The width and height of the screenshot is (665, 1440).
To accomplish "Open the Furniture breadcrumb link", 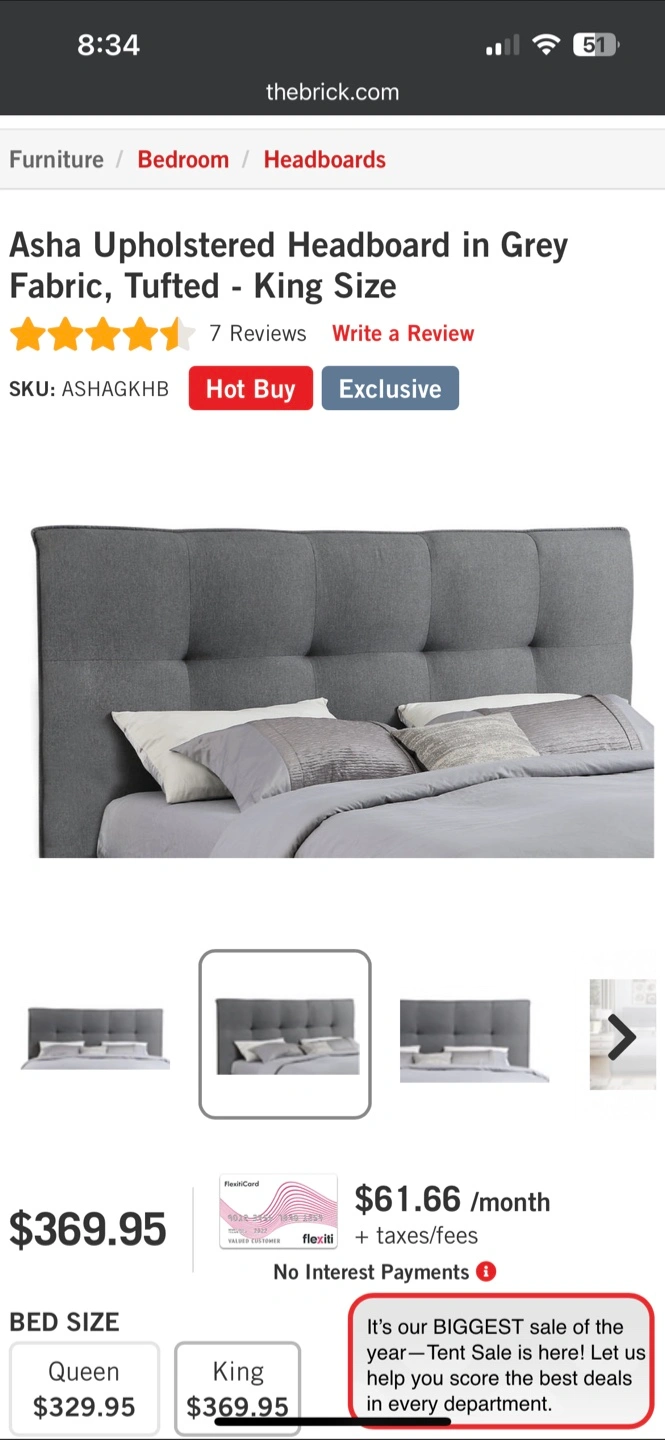I will coord(57,160).
